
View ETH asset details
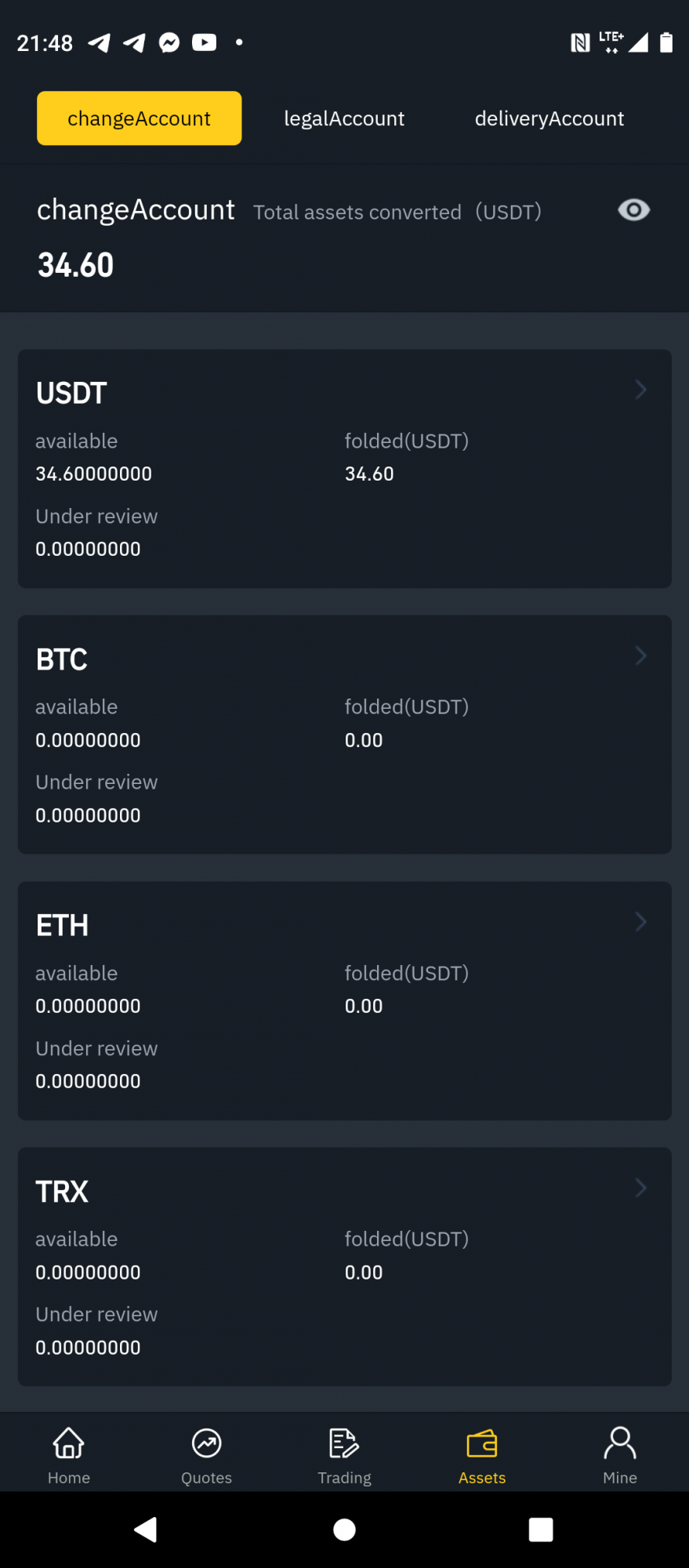(x=344, y=1000)
